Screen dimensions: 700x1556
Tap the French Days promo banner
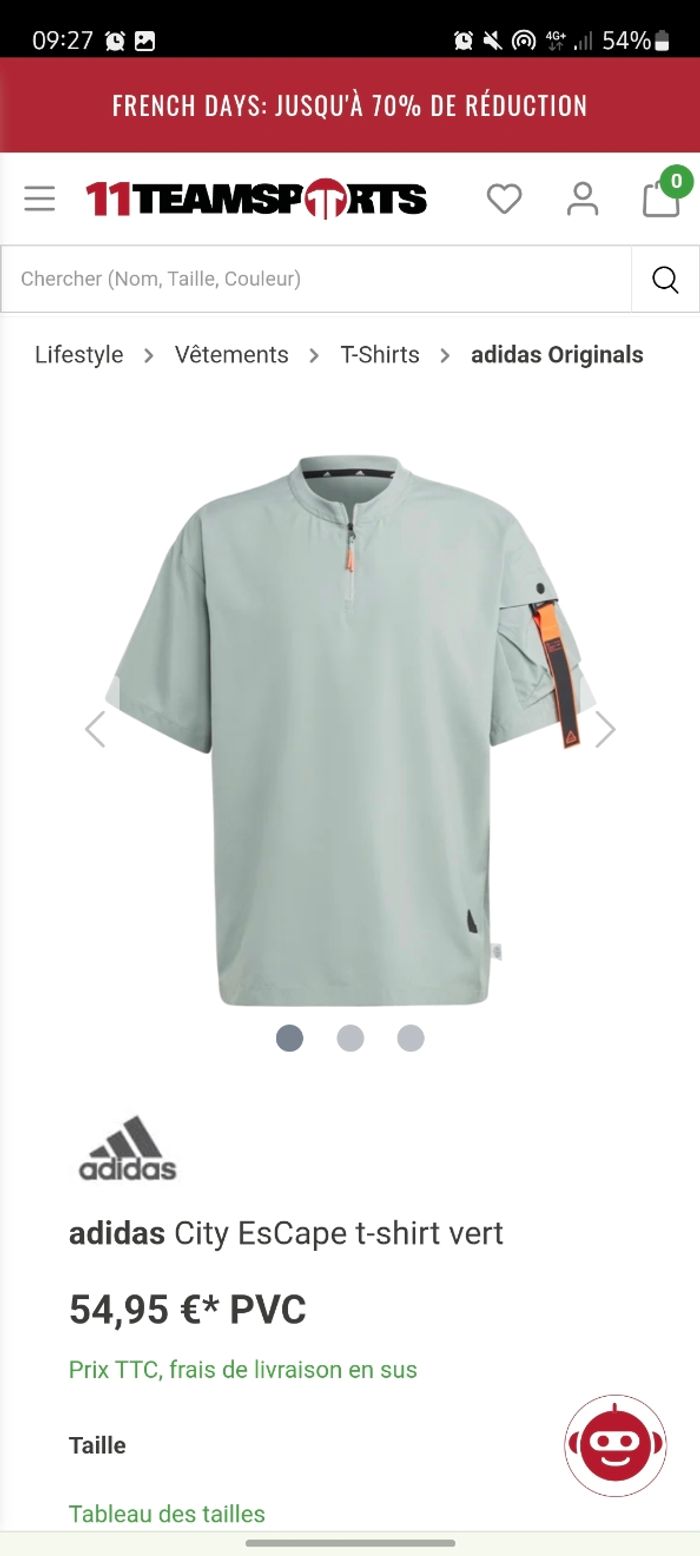[350, 105]
